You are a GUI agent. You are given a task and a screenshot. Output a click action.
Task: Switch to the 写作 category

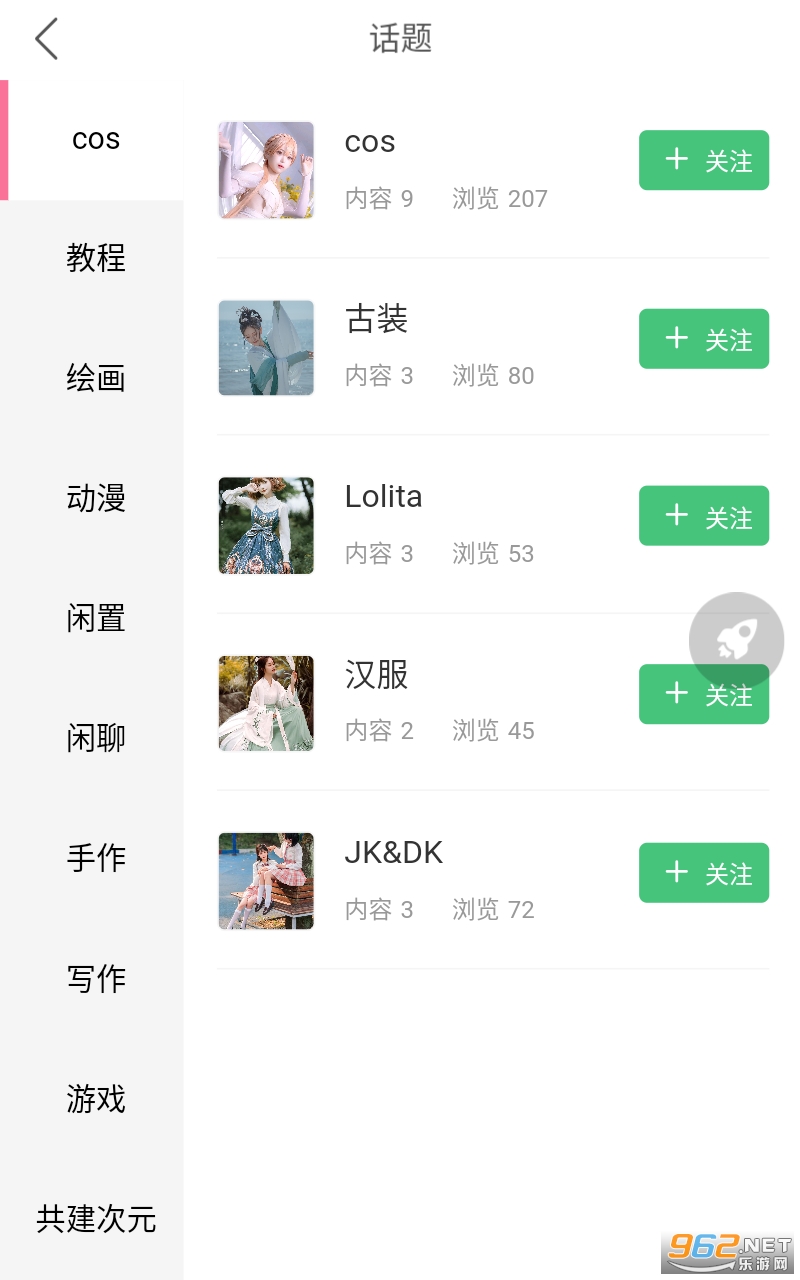tap(96, 978)
